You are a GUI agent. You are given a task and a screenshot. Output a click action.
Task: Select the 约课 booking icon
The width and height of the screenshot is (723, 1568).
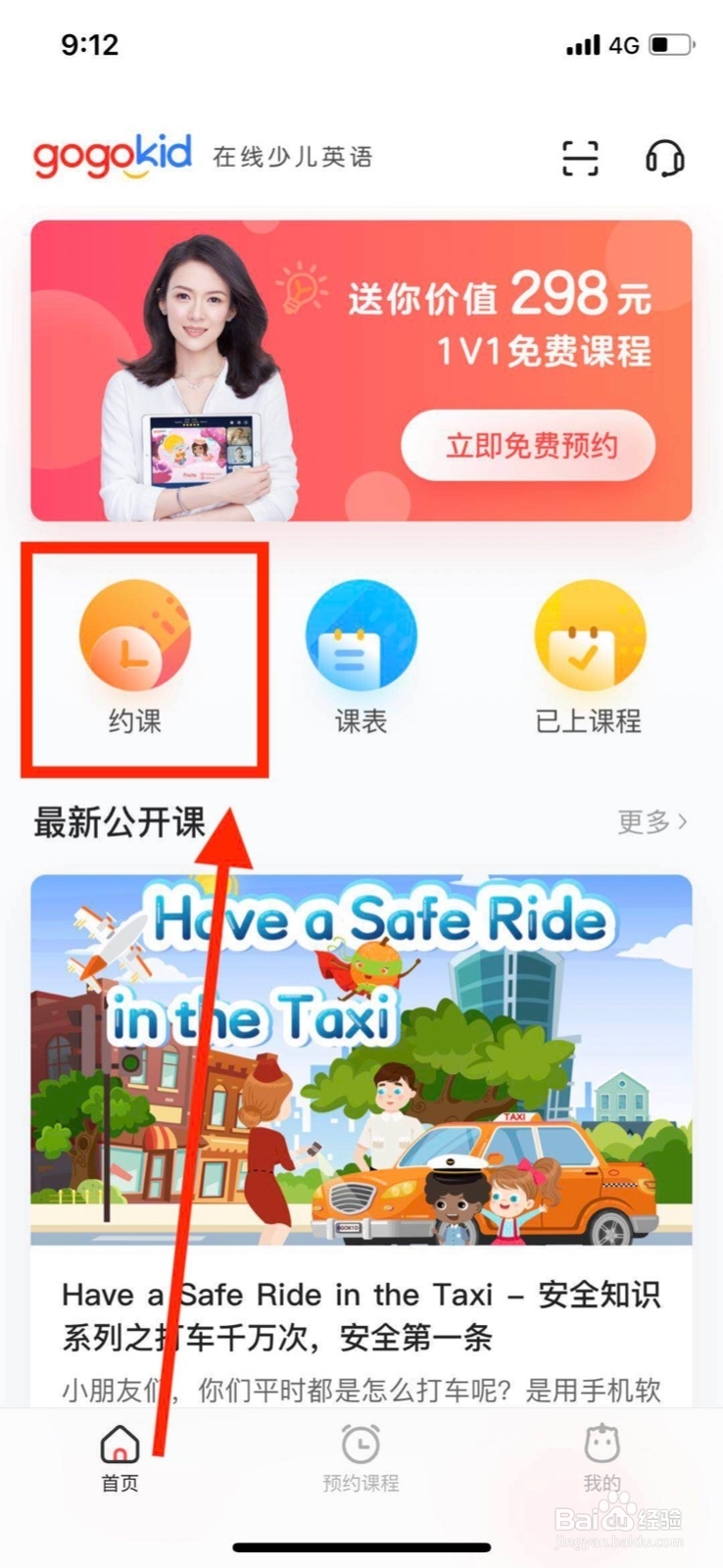pos(132,637)
